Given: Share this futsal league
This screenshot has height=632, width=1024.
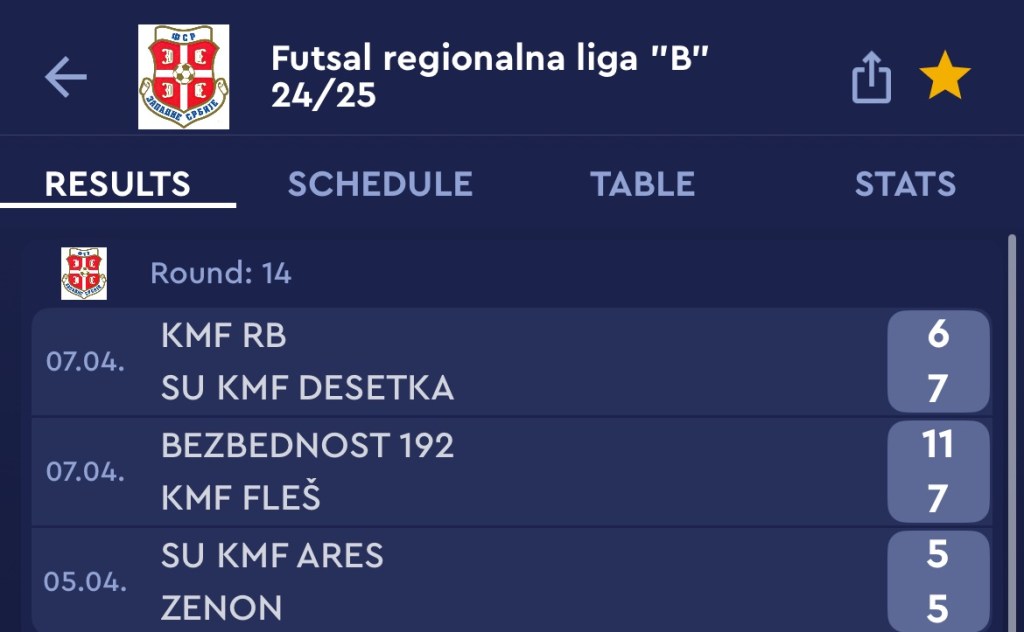Looking at the screenshot, I should point(871,78).
